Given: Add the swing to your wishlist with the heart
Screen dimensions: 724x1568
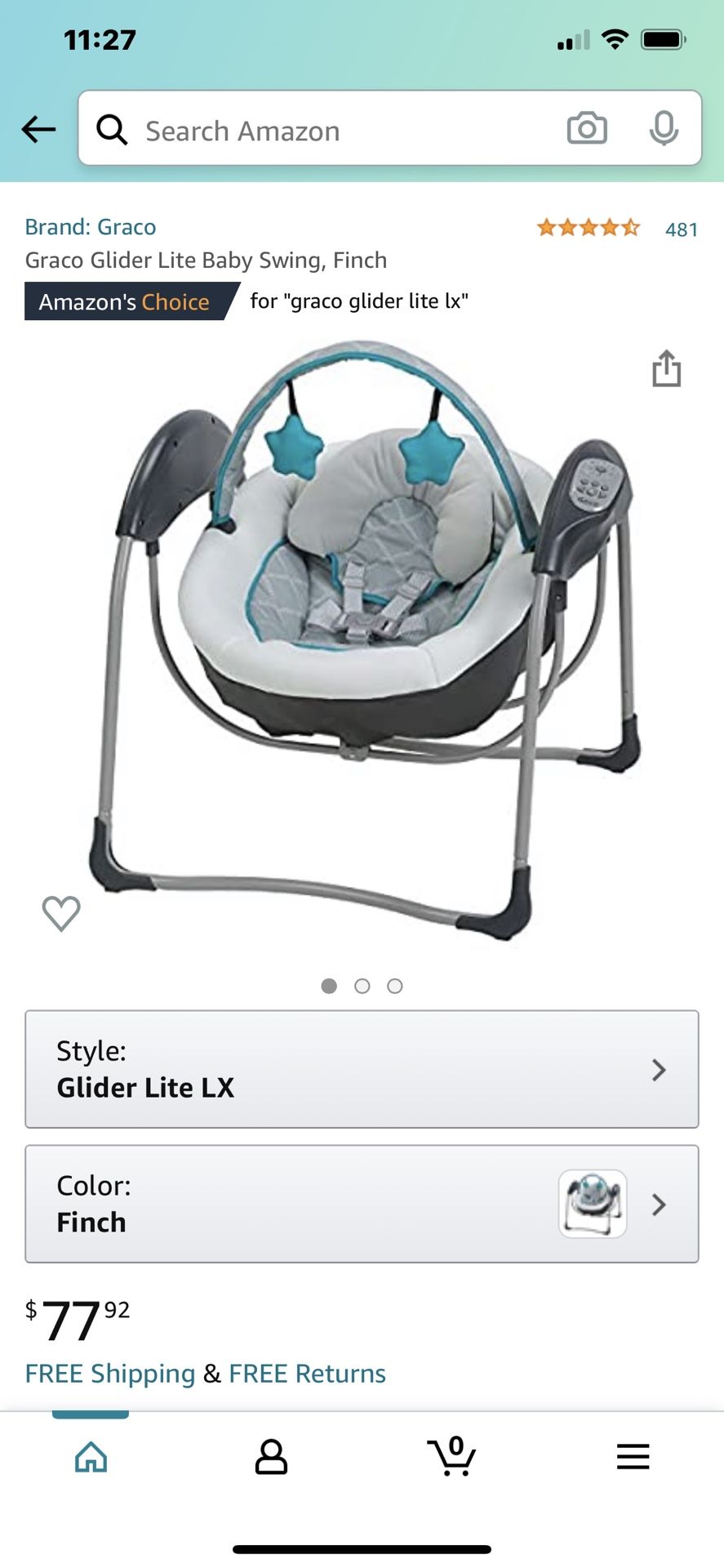Looking at the screenshot, I should [x=60, y=913].
